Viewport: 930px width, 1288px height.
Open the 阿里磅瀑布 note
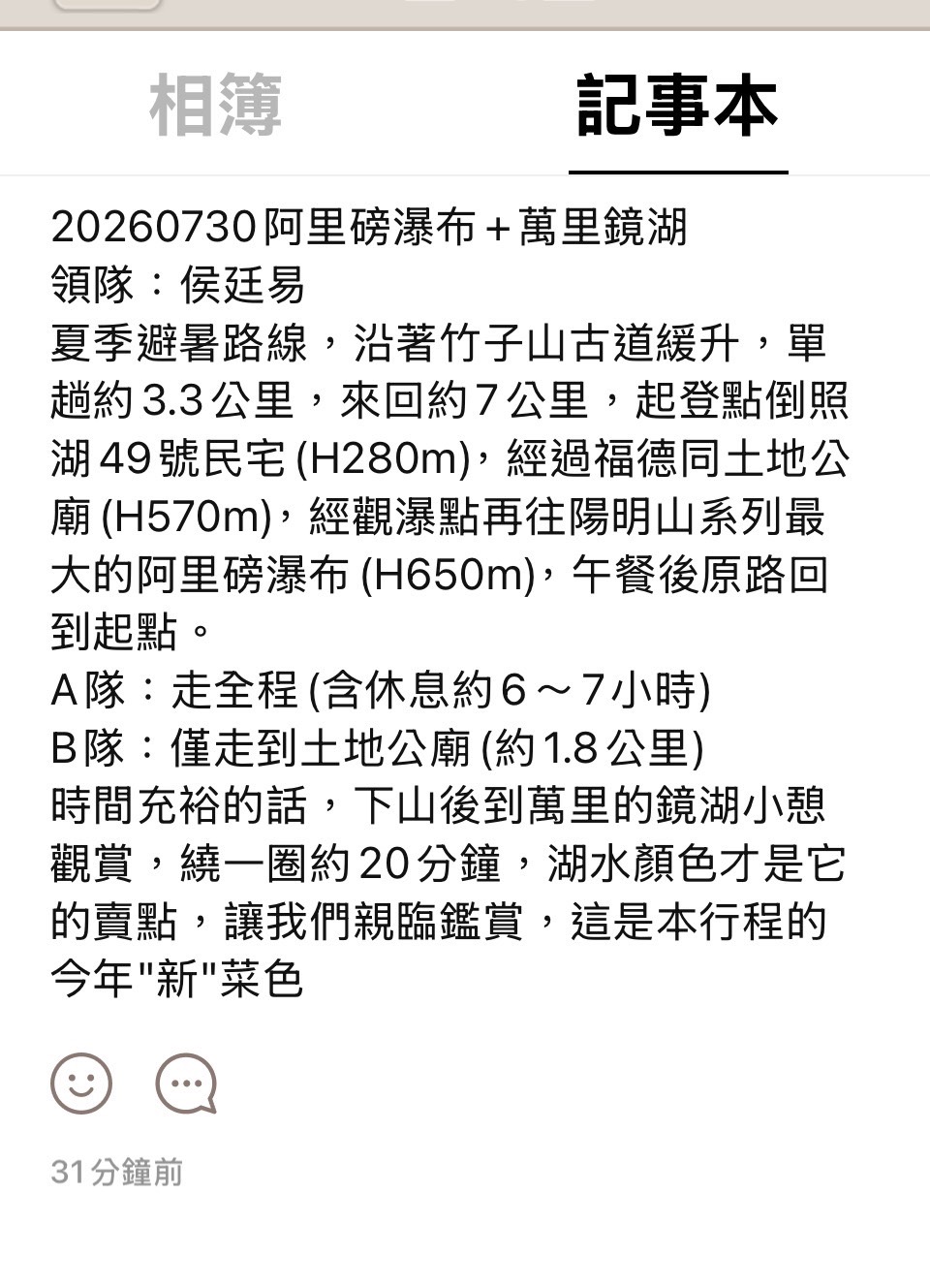(450, 603)
